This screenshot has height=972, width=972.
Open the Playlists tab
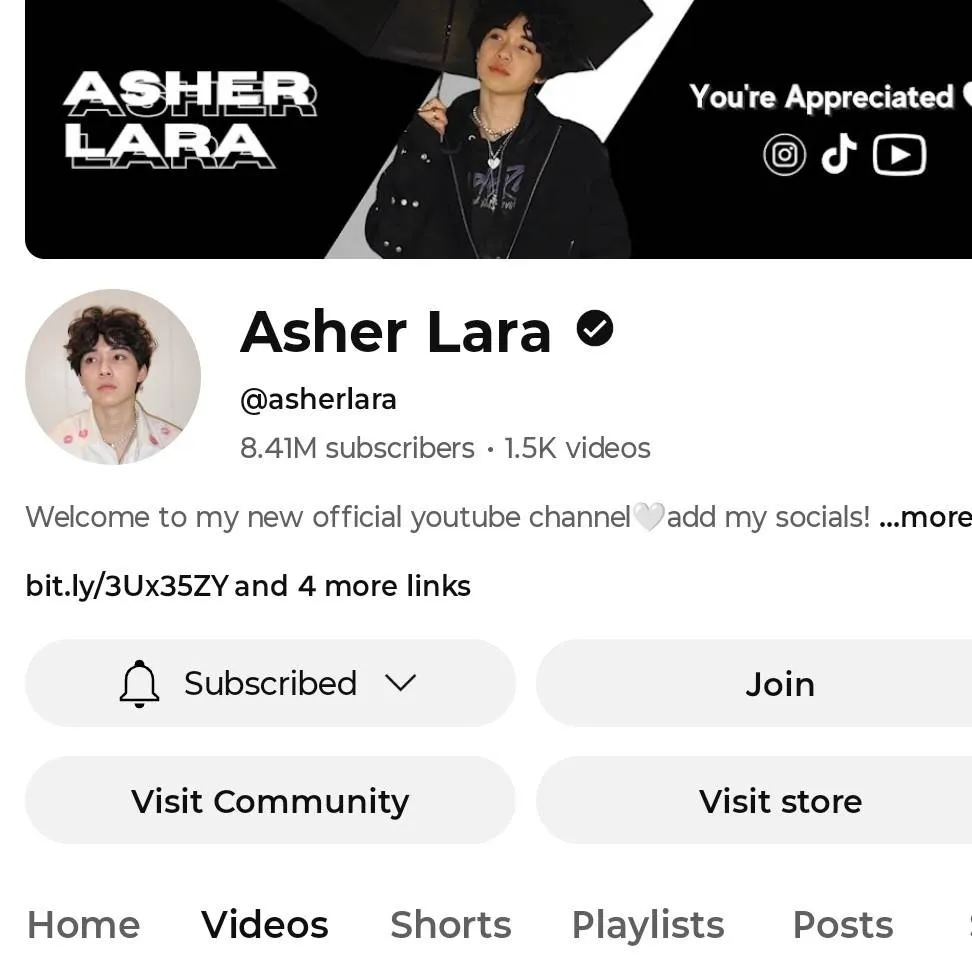tap(647, 925)
